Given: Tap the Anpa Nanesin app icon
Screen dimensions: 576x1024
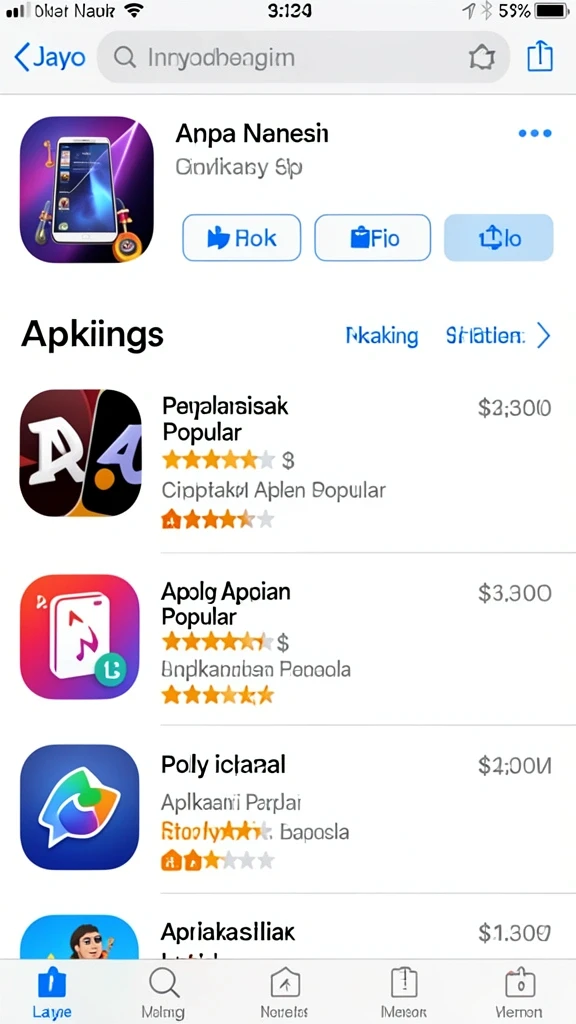Looking at the screenshot, I should pyautogui.click(x=87, y=189).
